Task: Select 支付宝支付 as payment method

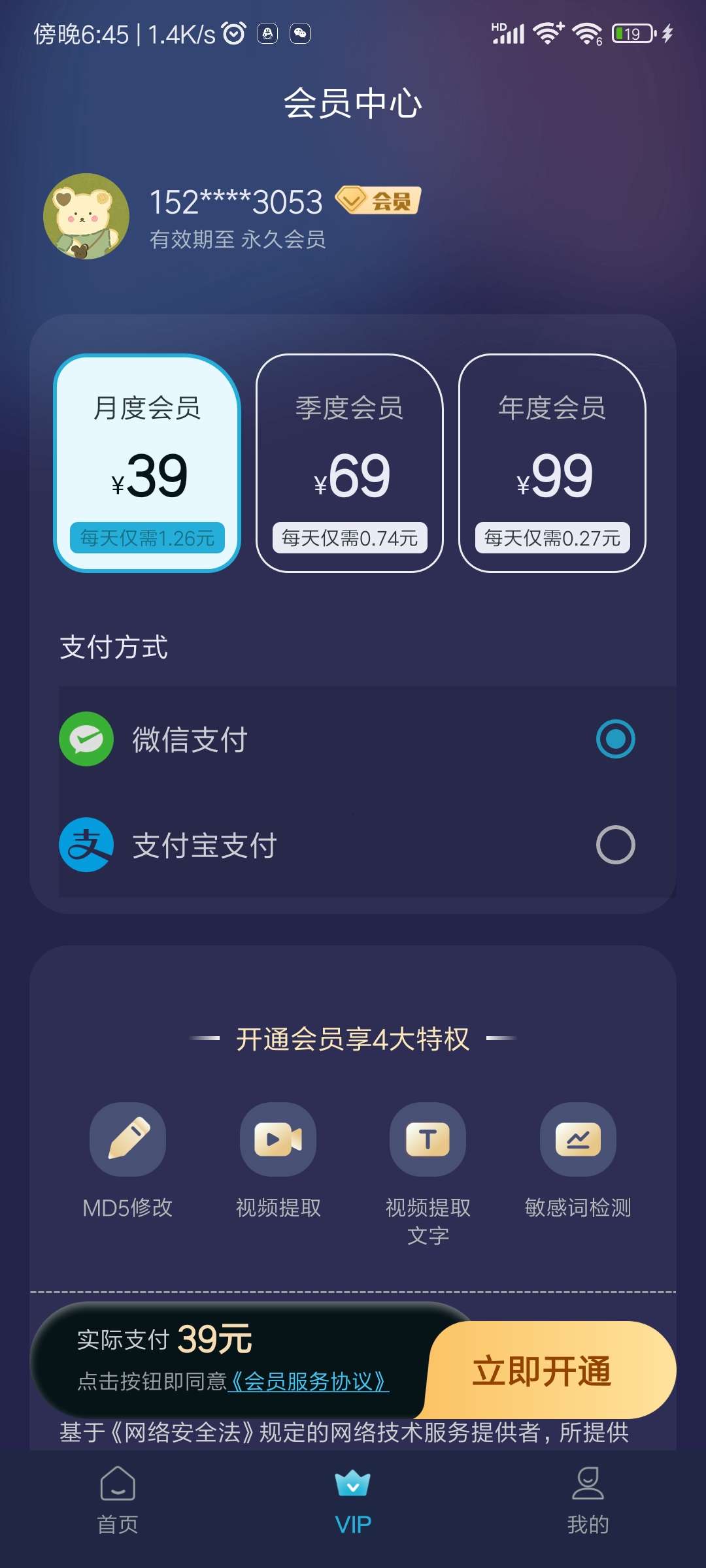Action: (614, 845)
